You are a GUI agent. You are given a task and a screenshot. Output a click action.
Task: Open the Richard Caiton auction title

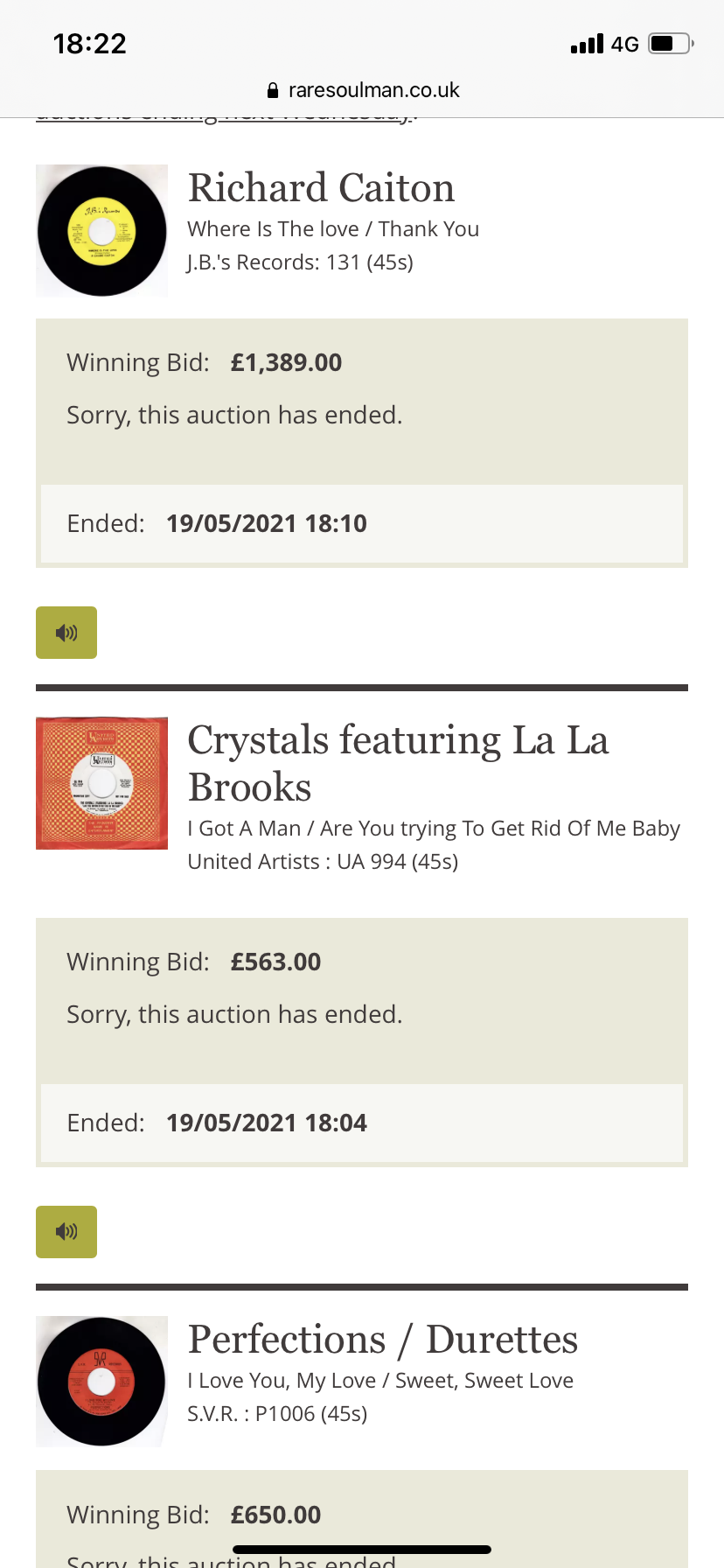[321, 188]
